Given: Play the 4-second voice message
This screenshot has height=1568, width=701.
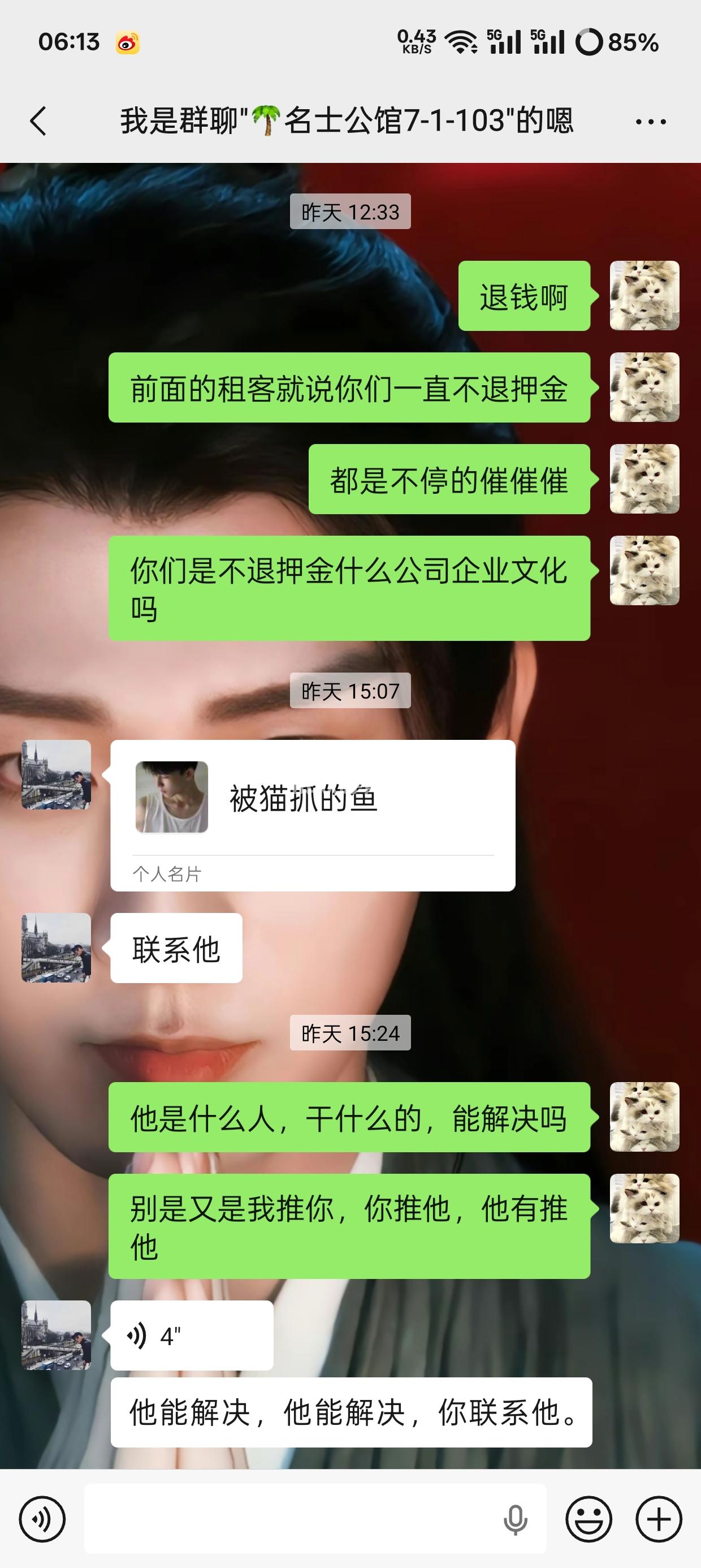Looking at the screenshot, I should (191, 1336).
